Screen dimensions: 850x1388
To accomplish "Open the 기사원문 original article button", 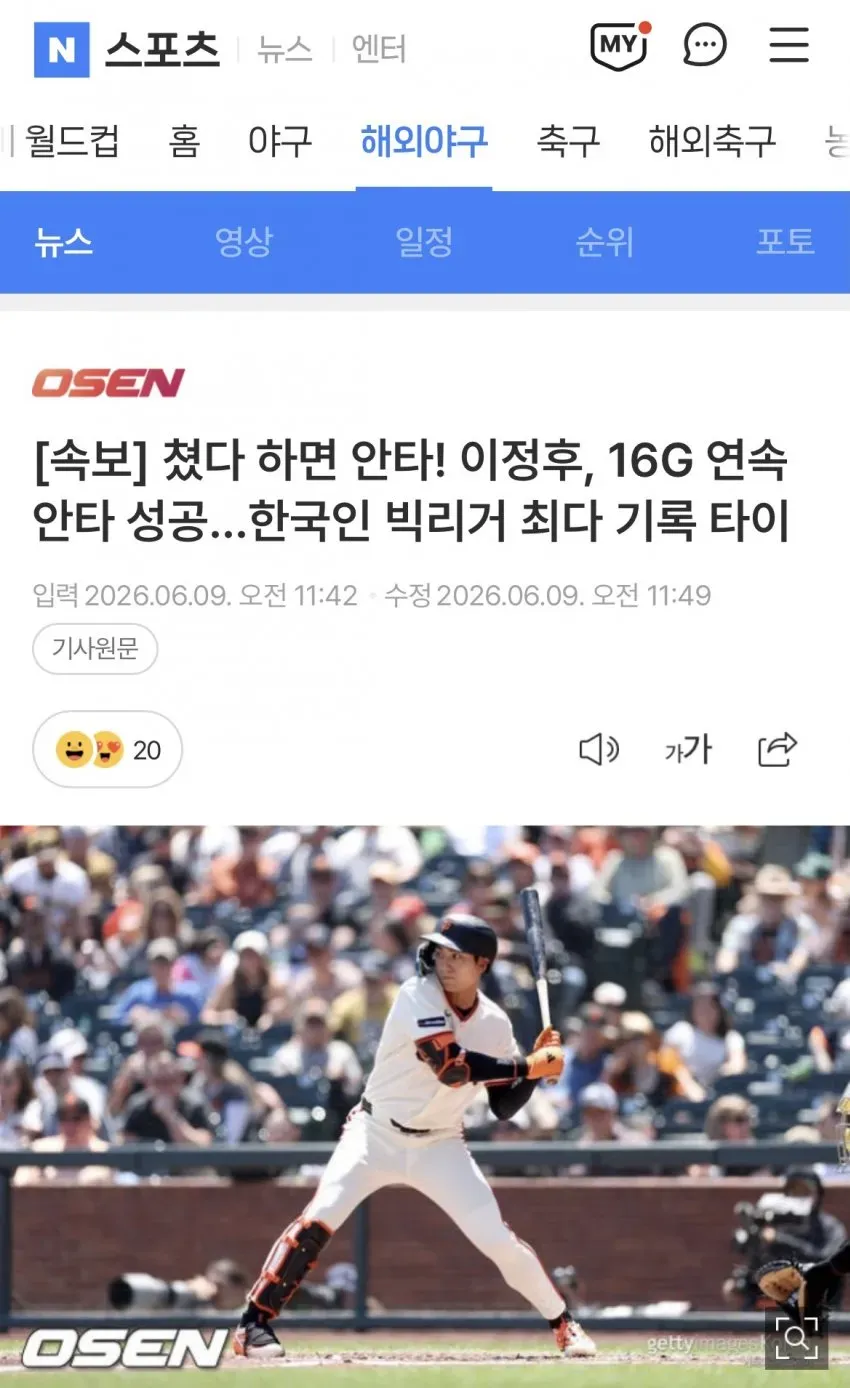I will point(95,649).
